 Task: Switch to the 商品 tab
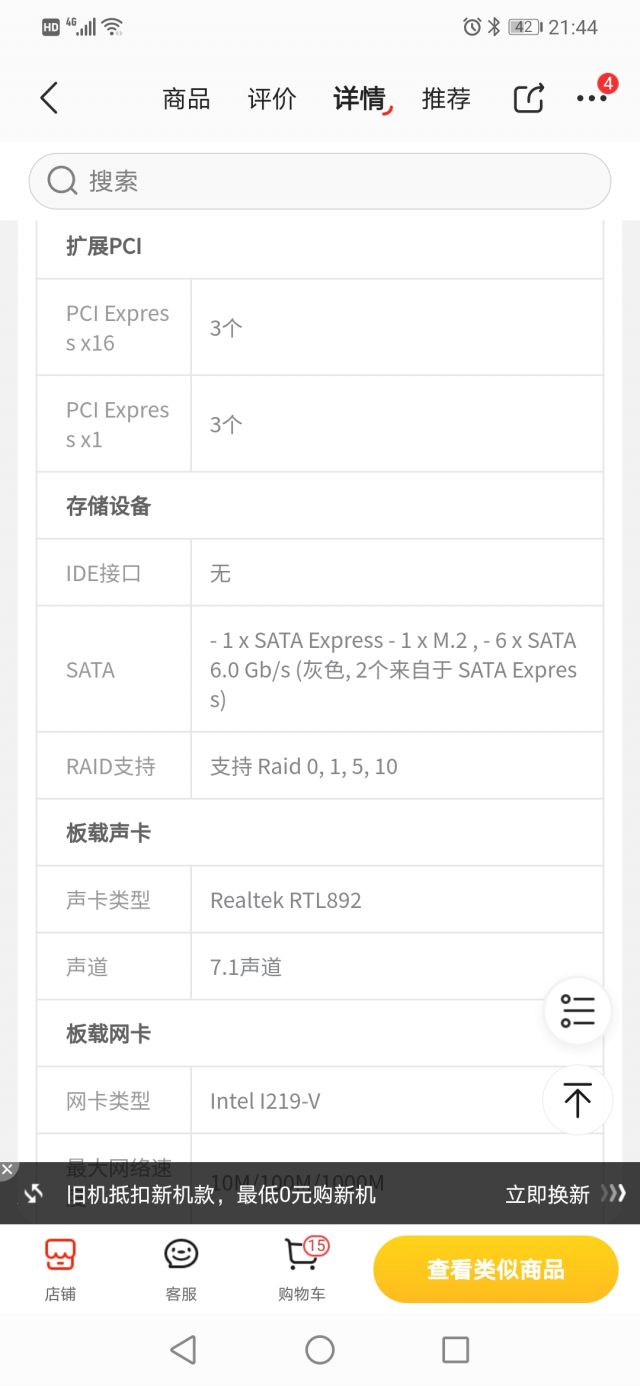[x=187, y=99]
